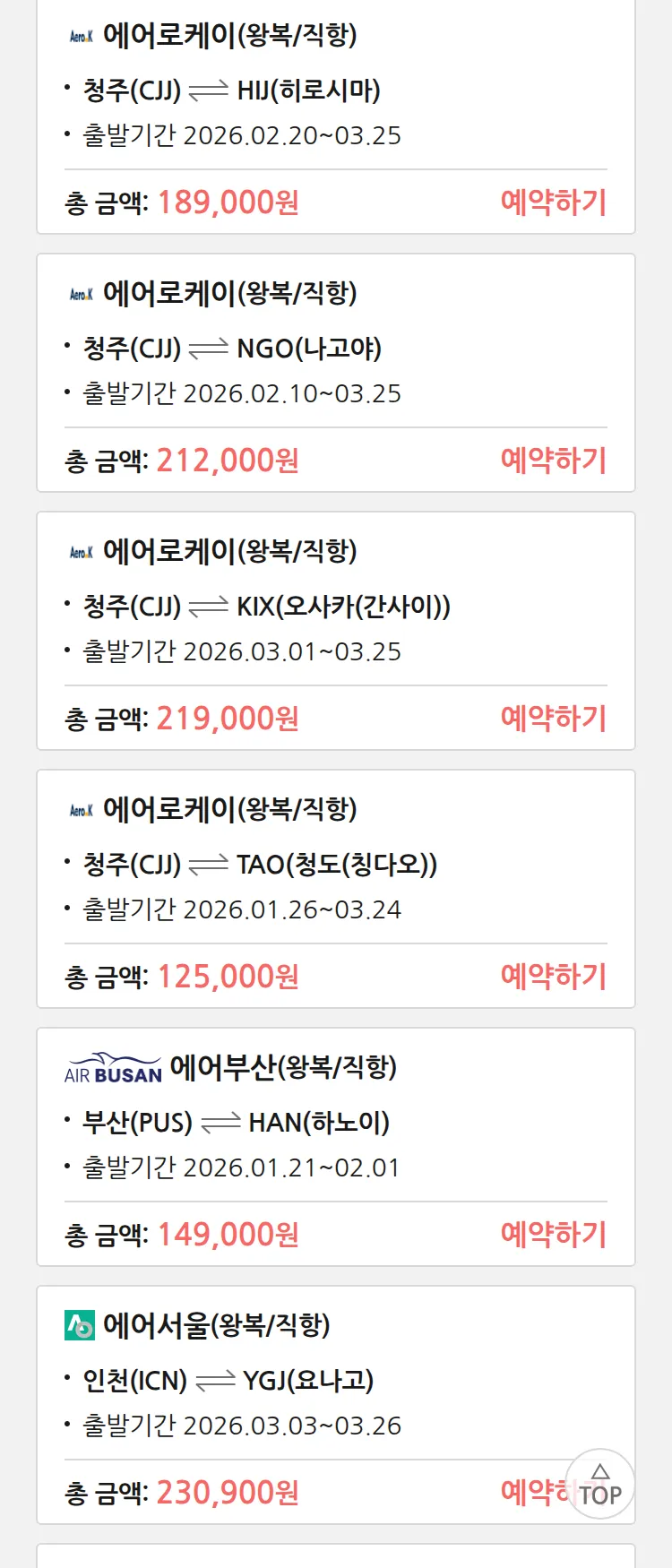Book the 청주–나고야 212,000원 flight
This screenshot has height=1568, width=672.
point(553,461)
